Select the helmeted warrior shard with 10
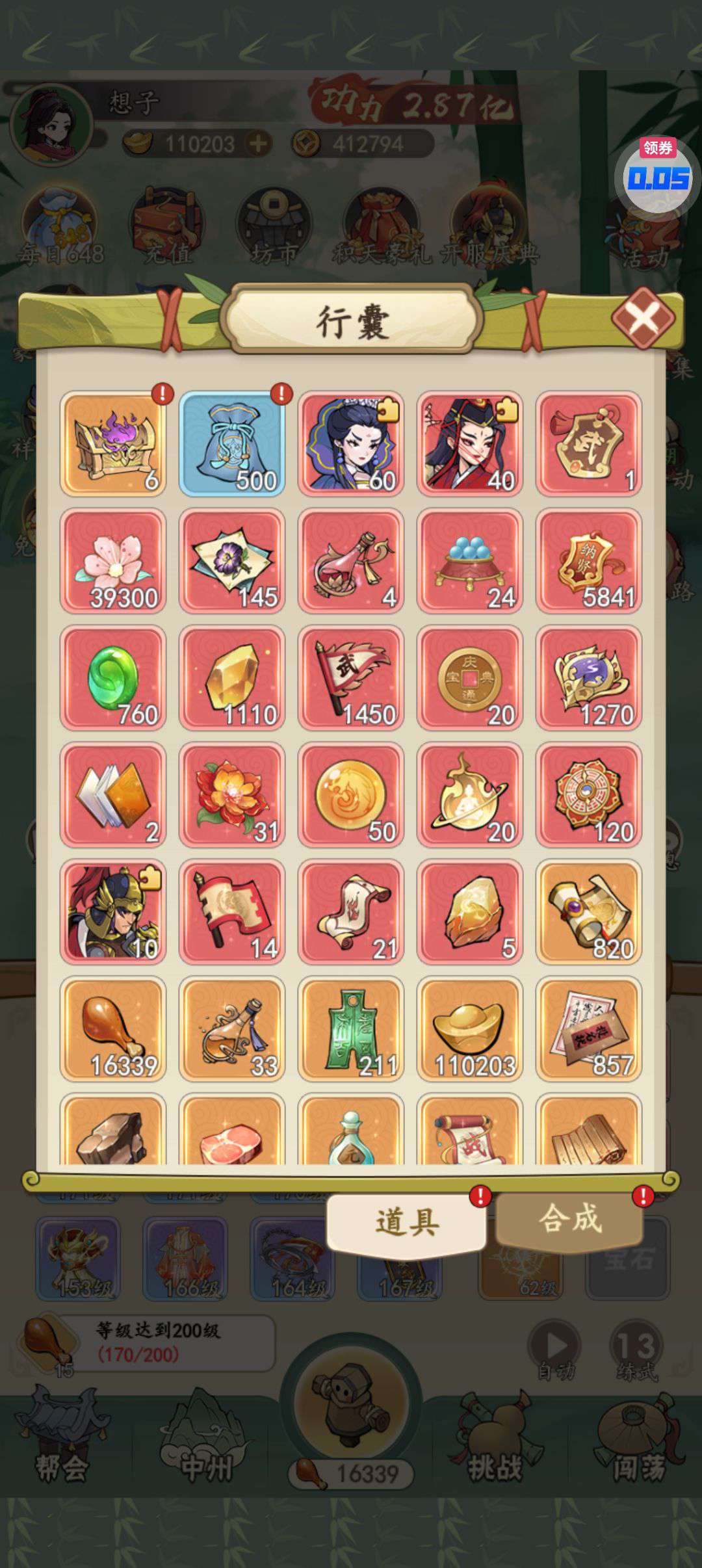Viewport: 702px width, 1568px height. pyautogui.click(x=113, y=911)
